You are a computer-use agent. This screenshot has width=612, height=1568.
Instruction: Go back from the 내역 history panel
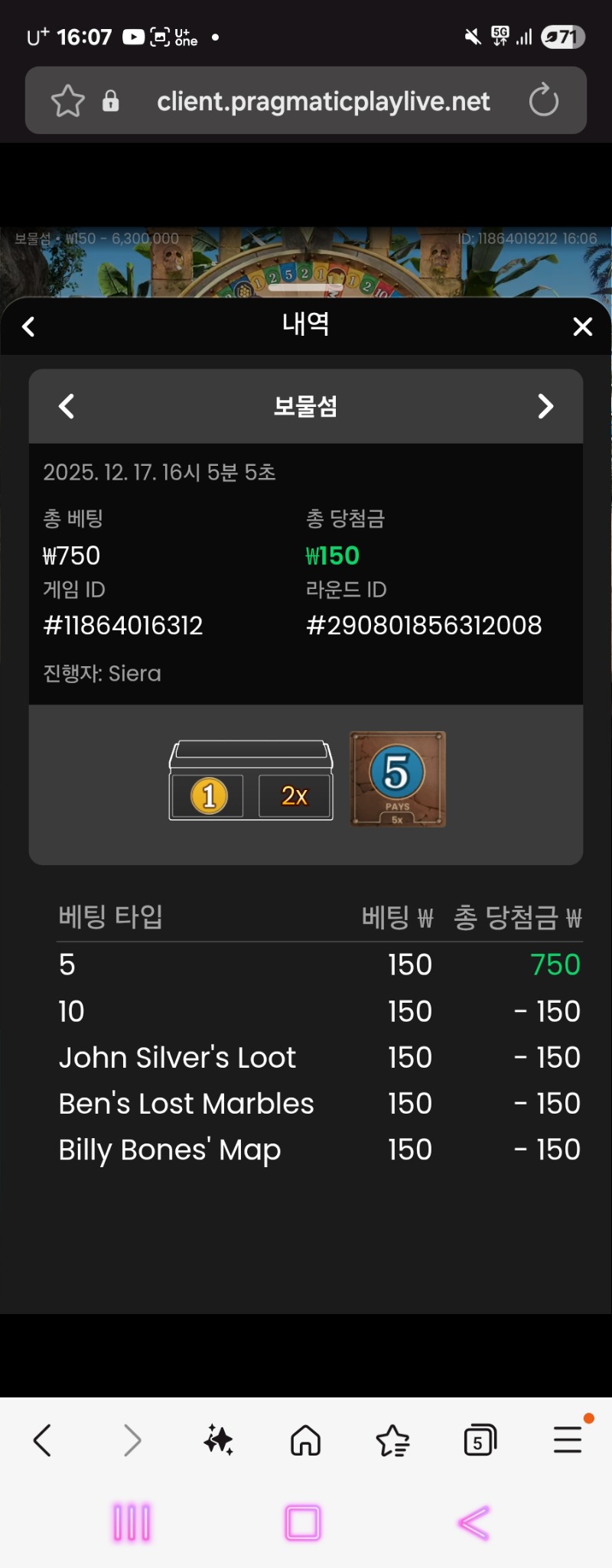(29, 327)
